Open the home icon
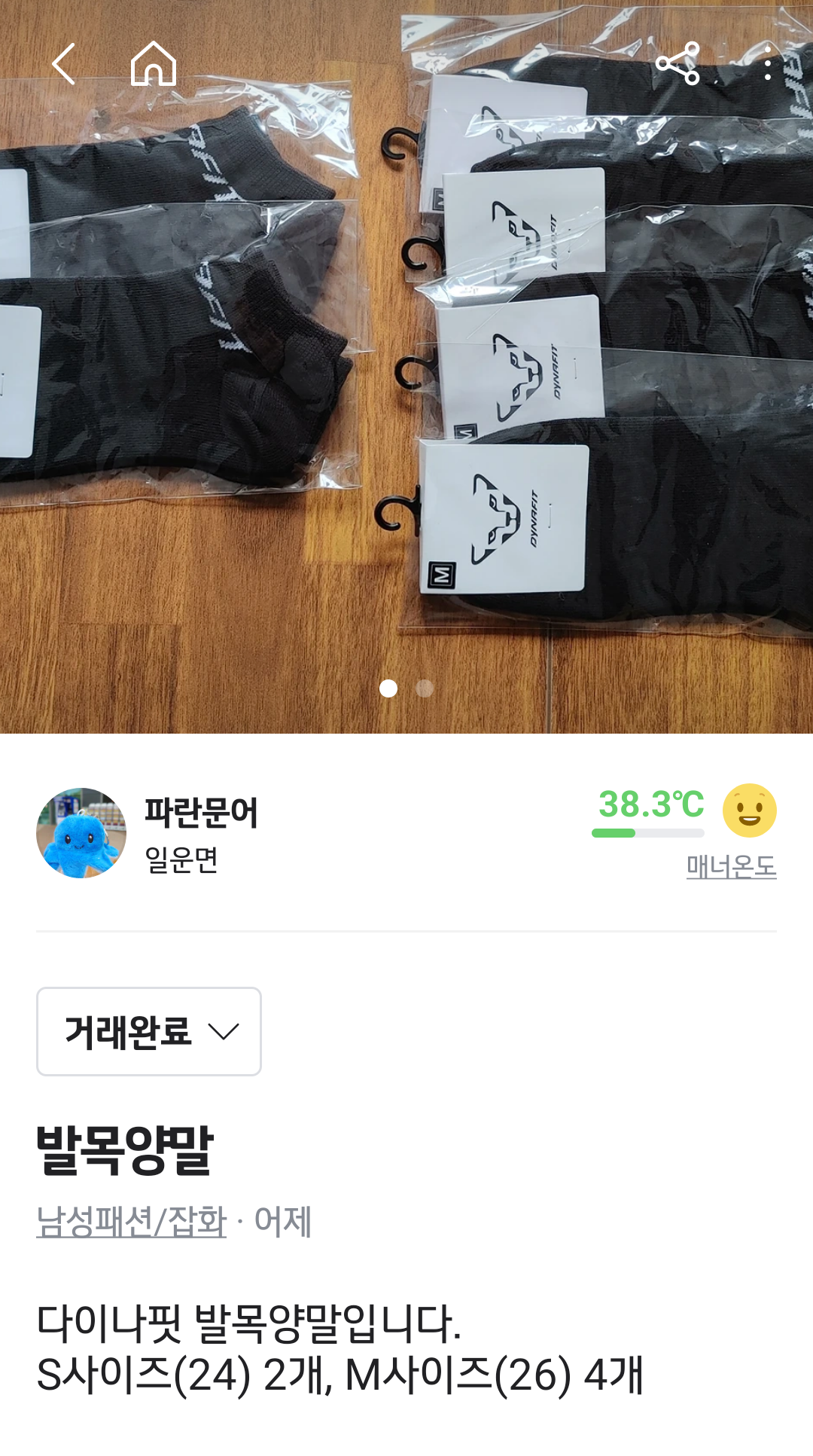 point(154,64)
